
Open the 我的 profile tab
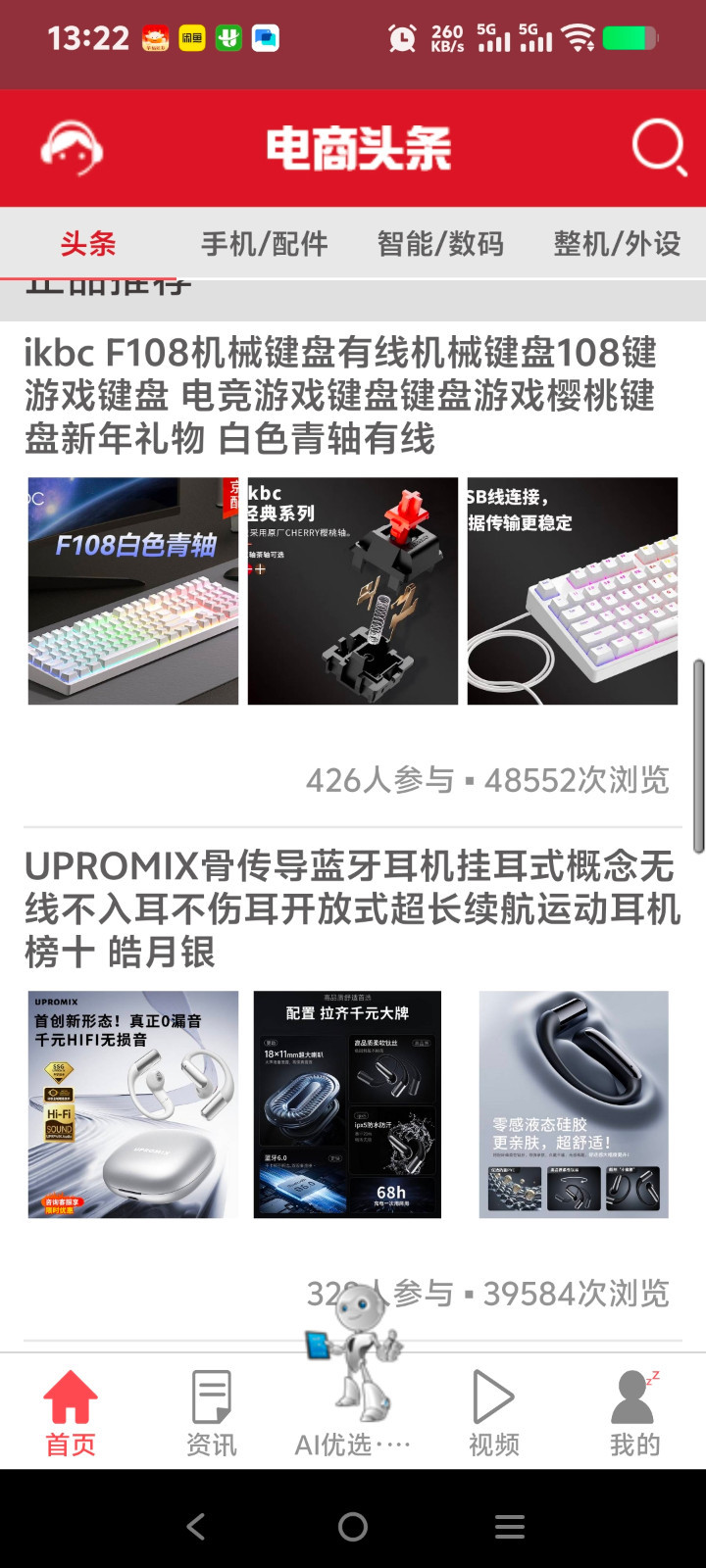pyautogui.click(x=634, y=1411)
